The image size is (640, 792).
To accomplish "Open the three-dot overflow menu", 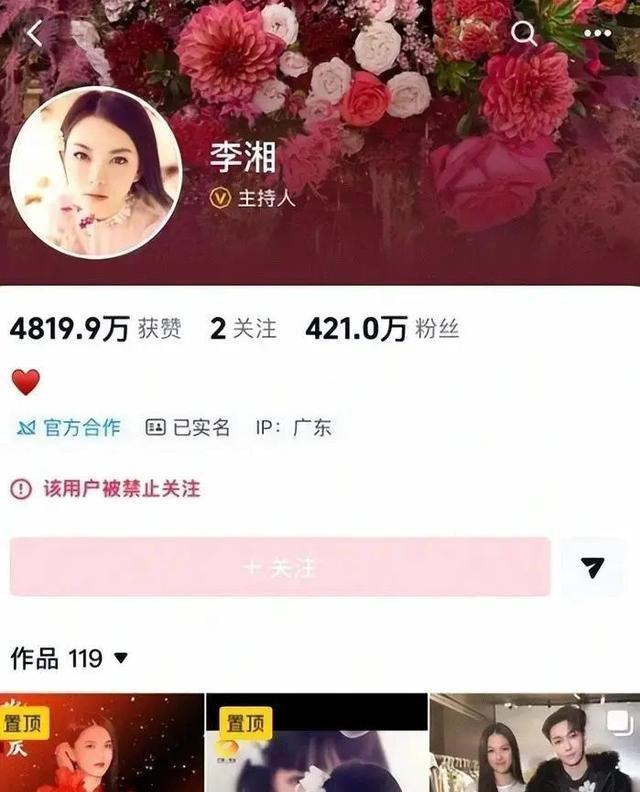I will tap(597, 33).
